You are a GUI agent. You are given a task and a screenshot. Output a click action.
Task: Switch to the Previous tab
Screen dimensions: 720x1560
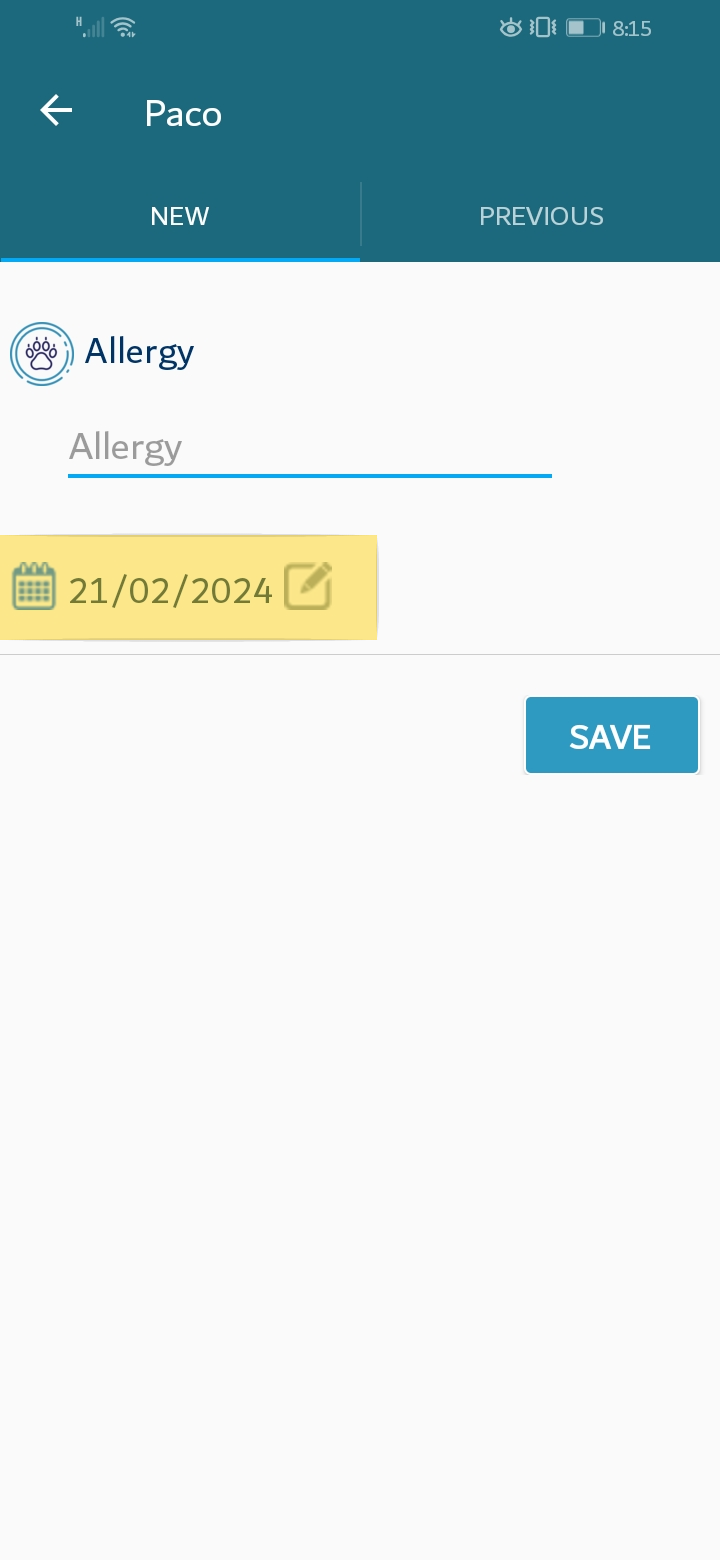click(541, 216)
